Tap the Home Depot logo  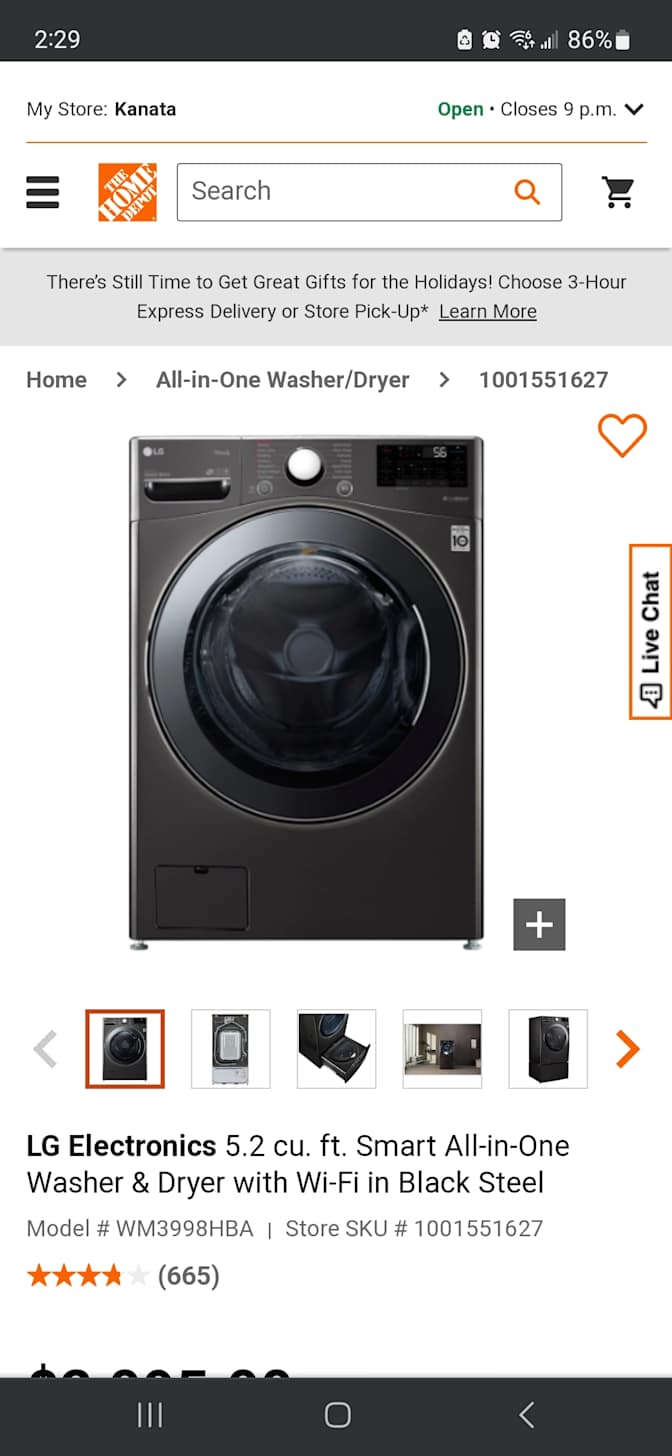[127, 192]
